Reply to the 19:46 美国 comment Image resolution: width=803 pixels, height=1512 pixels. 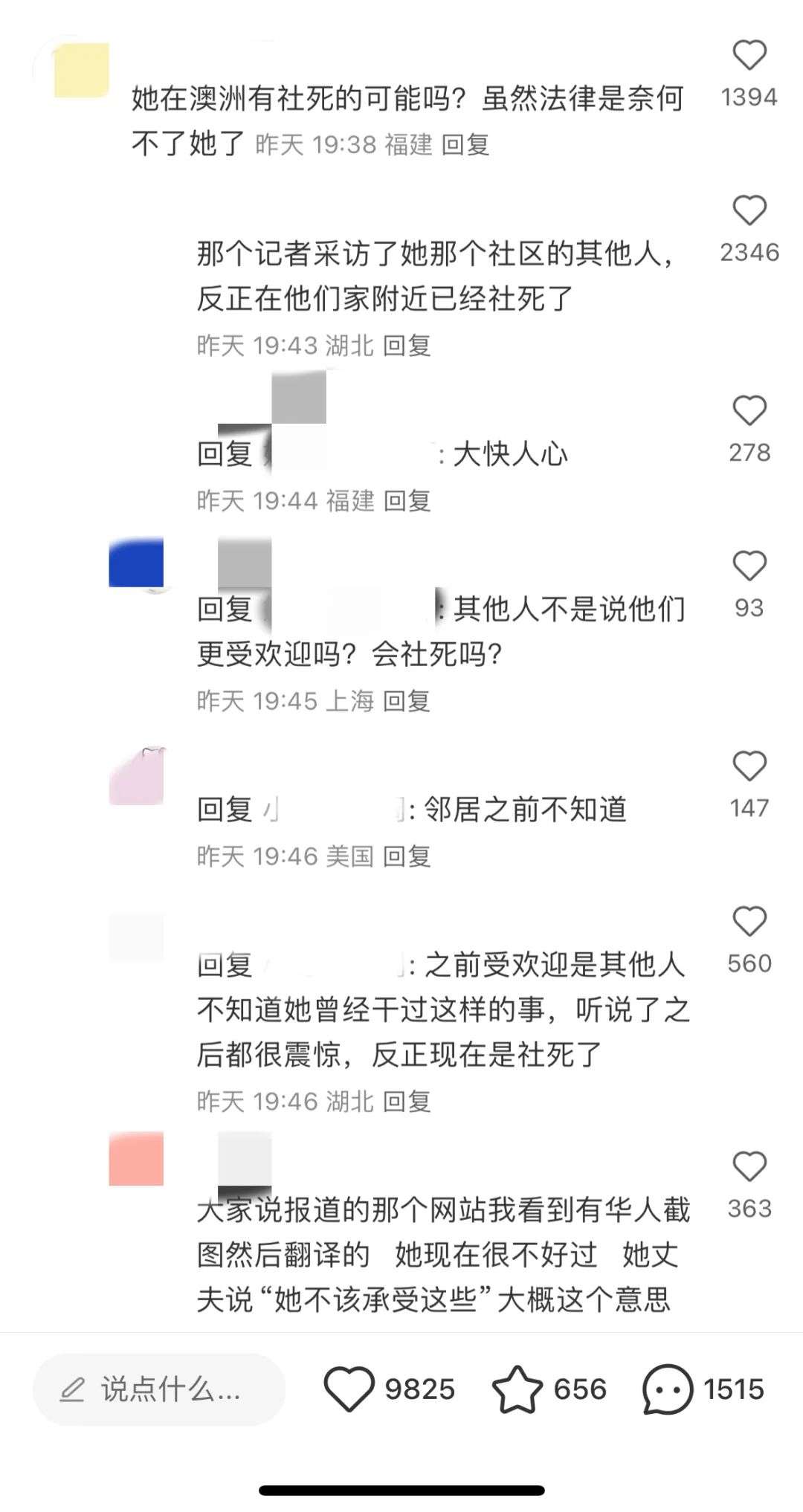pyautogui.click(x=407, y=856)
